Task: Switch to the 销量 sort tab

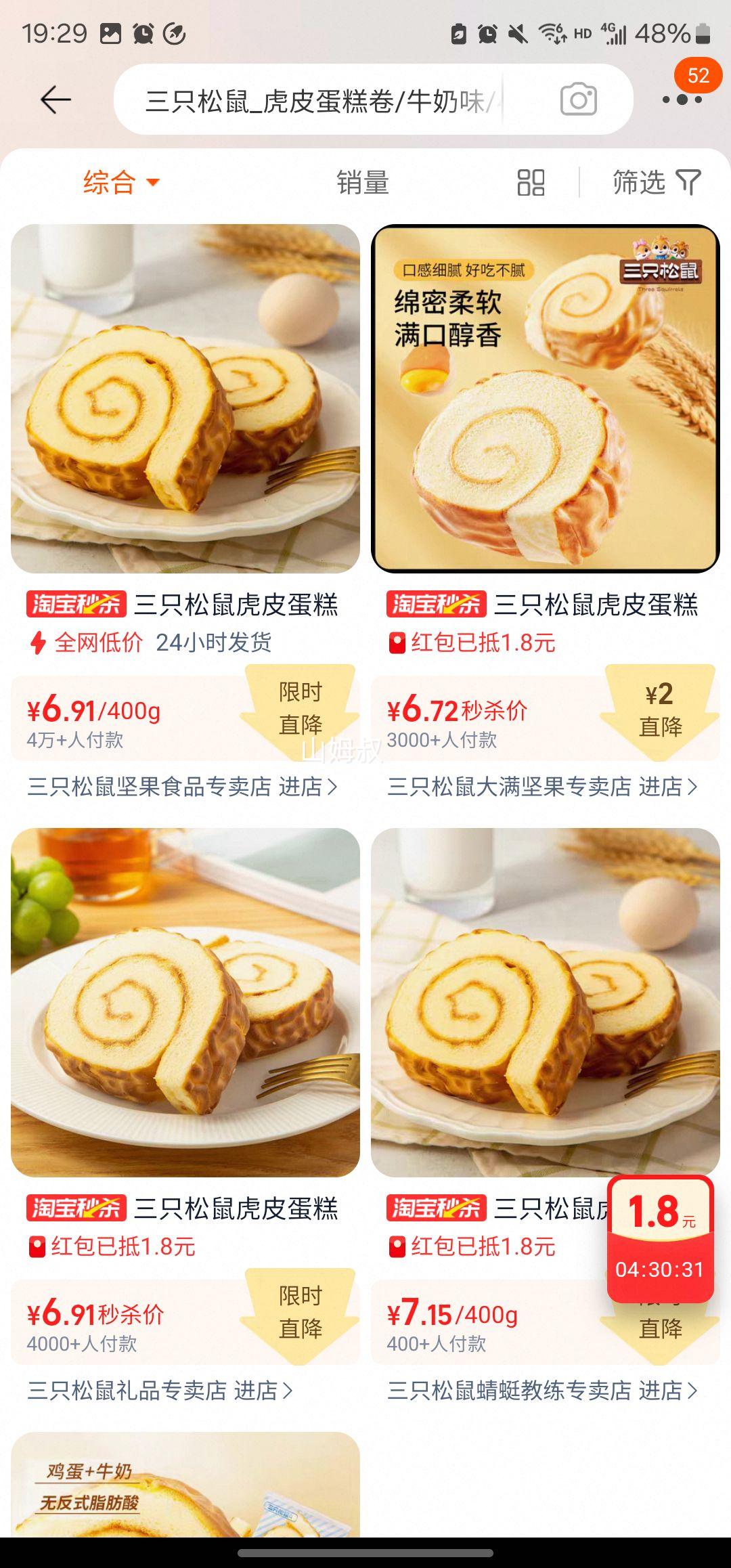Action: [x=362, y=183]
